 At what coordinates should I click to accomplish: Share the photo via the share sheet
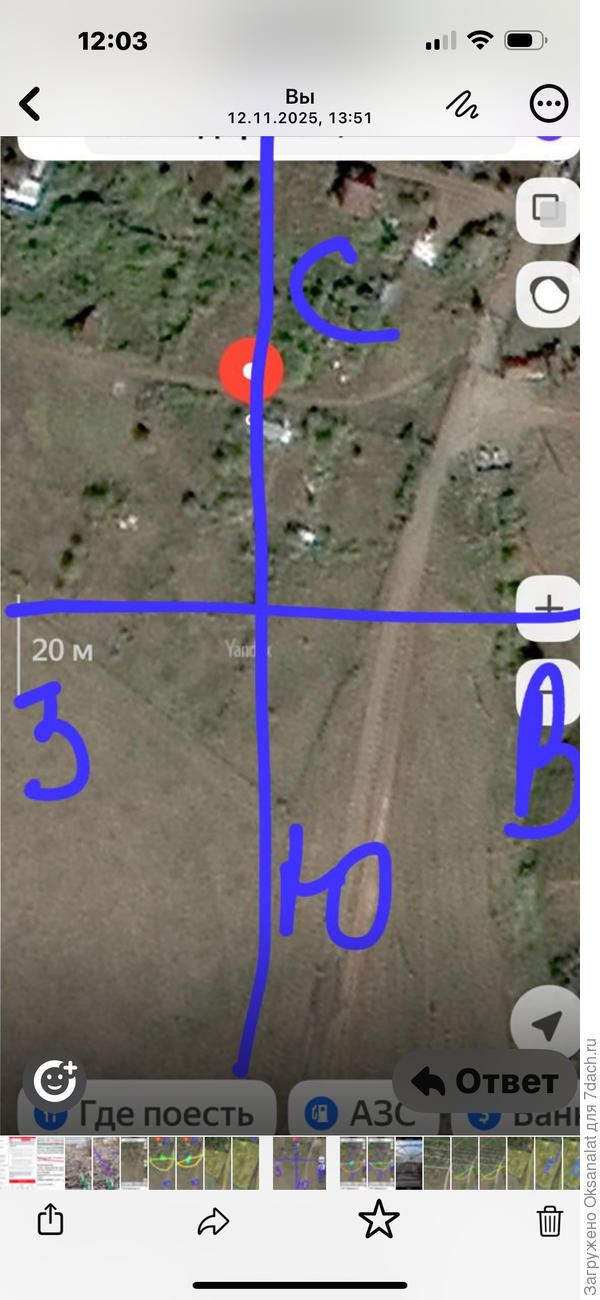tap(50, 1220)
